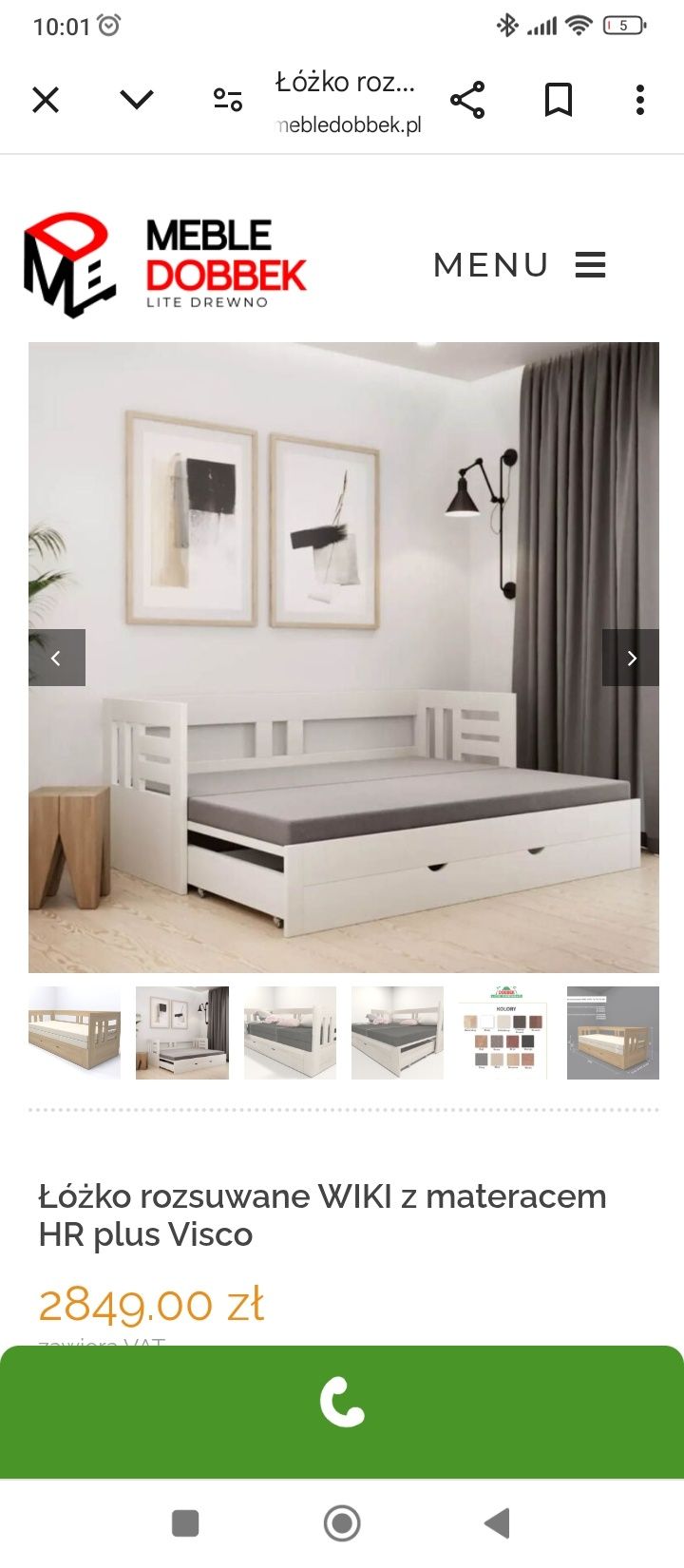684x1568 pixels.
Task: Select the second thumbnail with room view
Action: tap(182, 1033)
